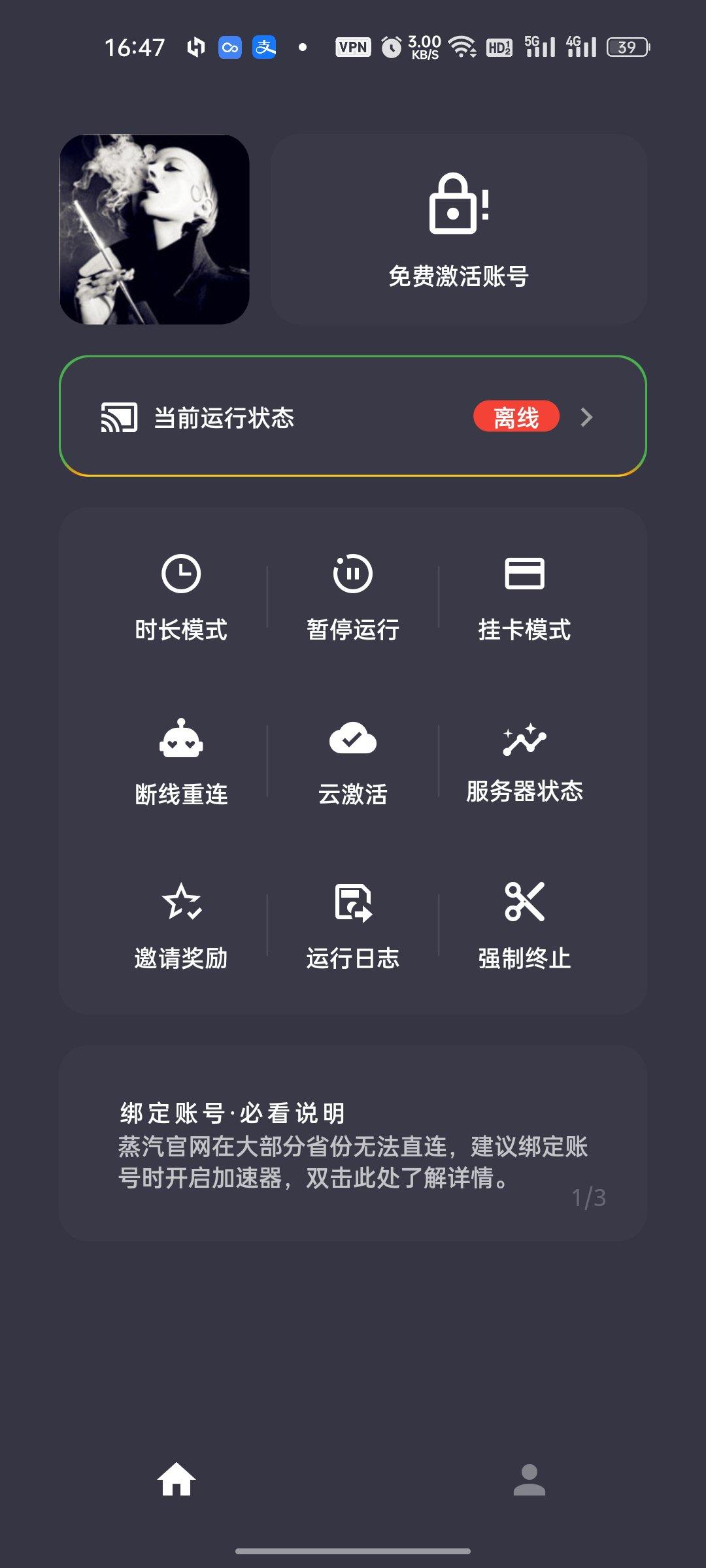The height and width of the screenshot is (1568, 706).
Task: Open 当前运行状态 row
Action: click(x=353, y=416)
